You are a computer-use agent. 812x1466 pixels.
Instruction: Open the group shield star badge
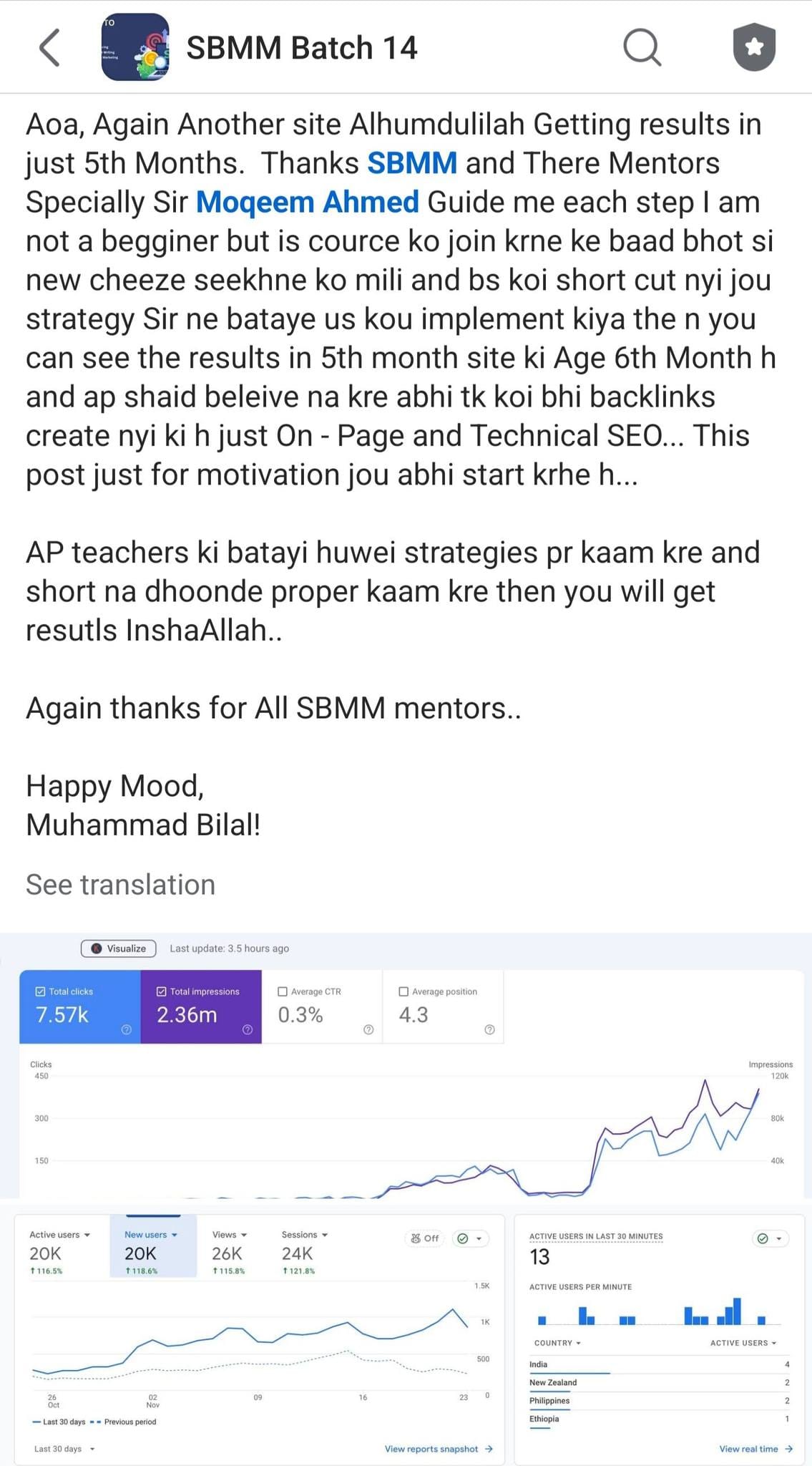coord(754,48)
